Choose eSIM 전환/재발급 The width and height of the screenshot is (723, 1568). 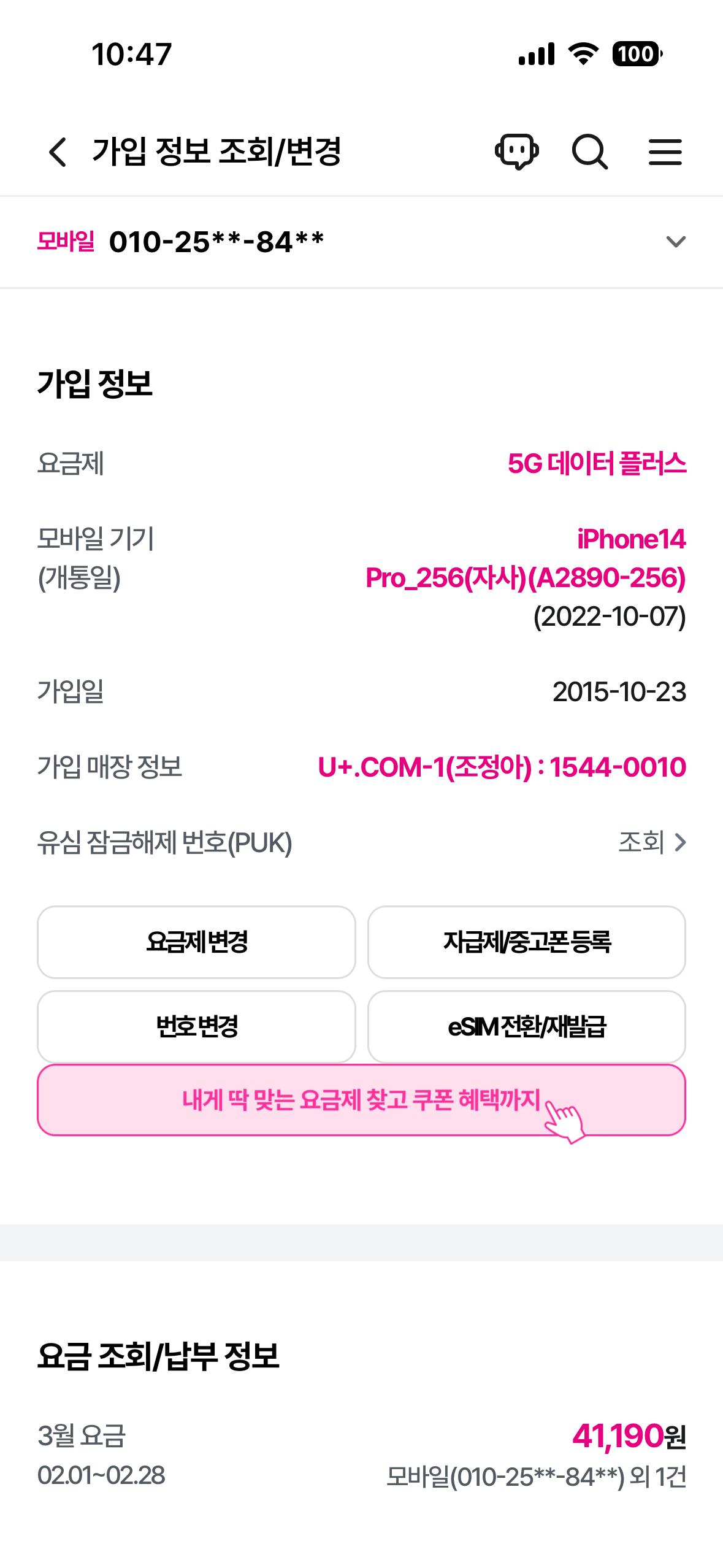(526, 1026)
